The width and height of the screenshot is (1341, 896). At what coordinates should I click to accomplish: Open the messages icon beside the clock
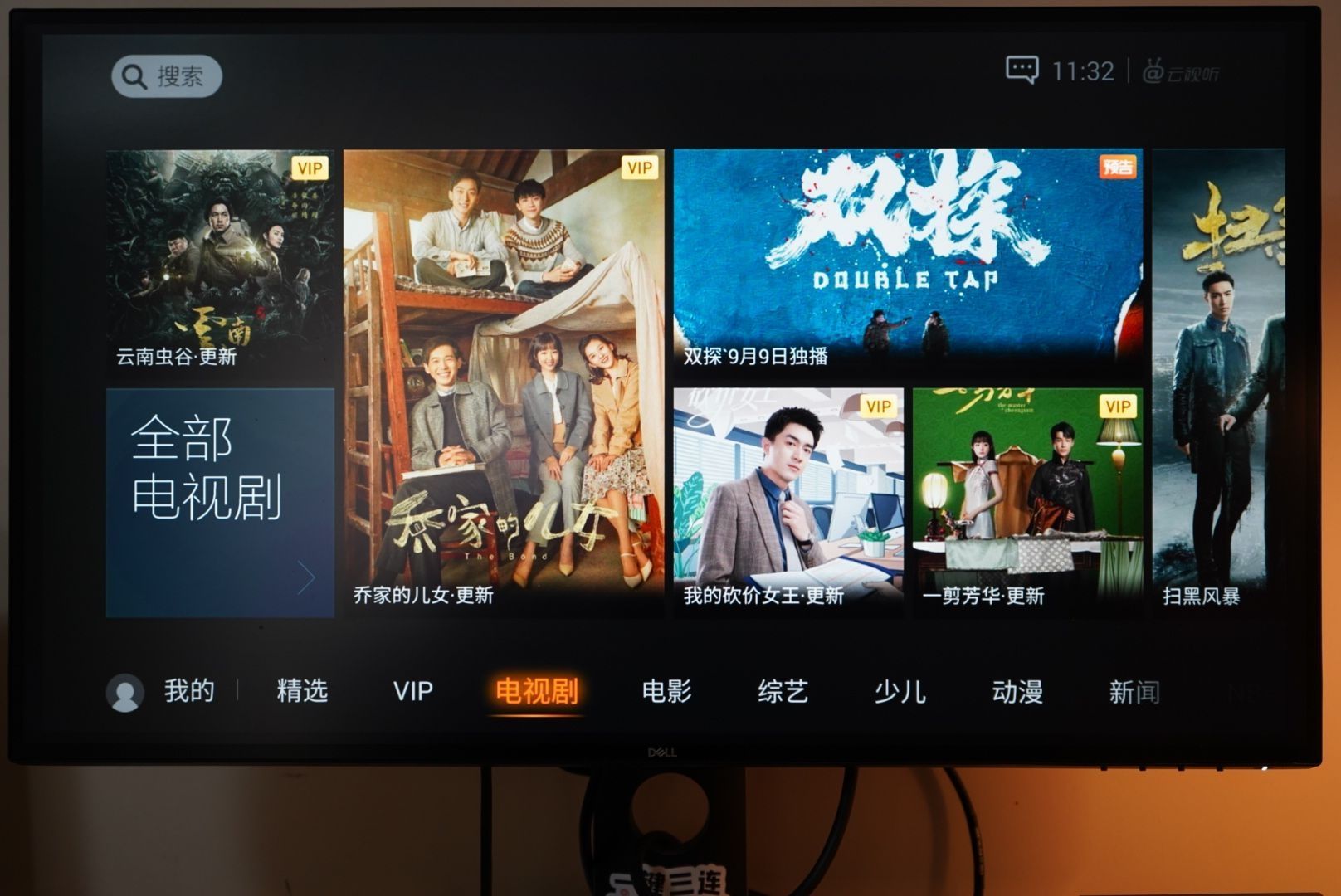1022,71
